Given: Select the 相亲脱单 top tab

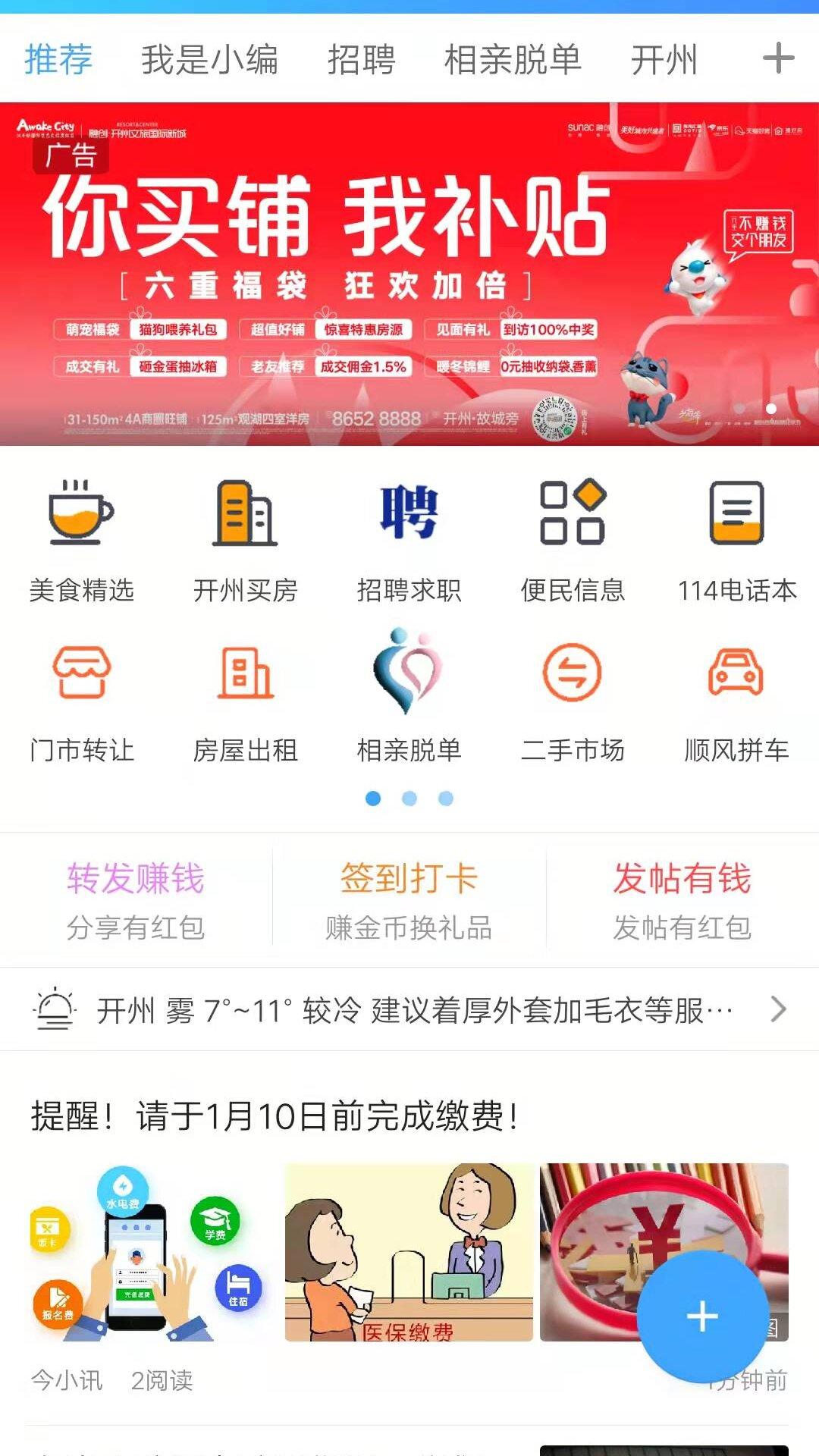Looking at the screenshot, I should click(513, 60).
